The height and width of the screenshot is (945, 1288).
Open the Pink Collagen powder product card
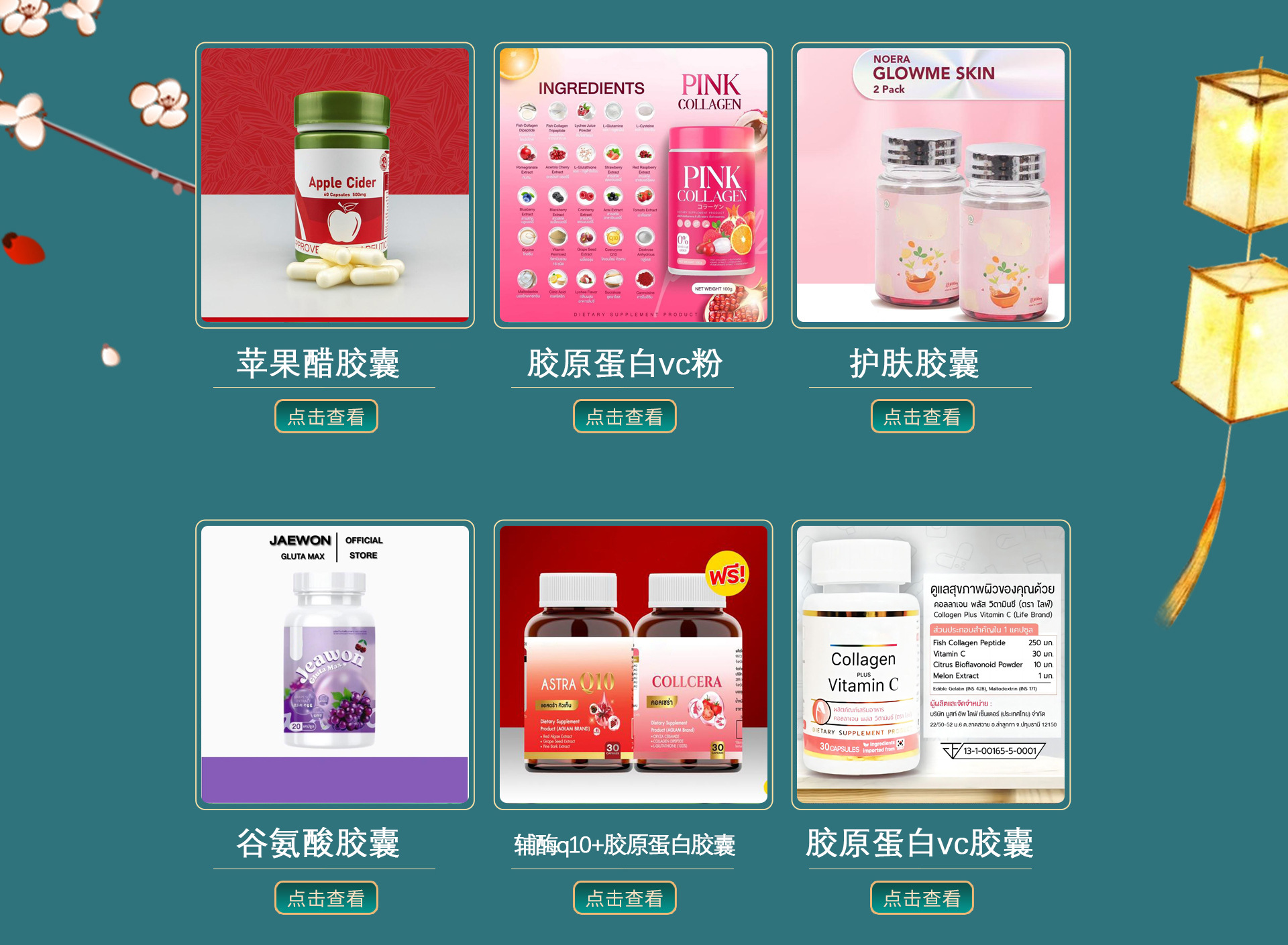click(x=633, y=185)
